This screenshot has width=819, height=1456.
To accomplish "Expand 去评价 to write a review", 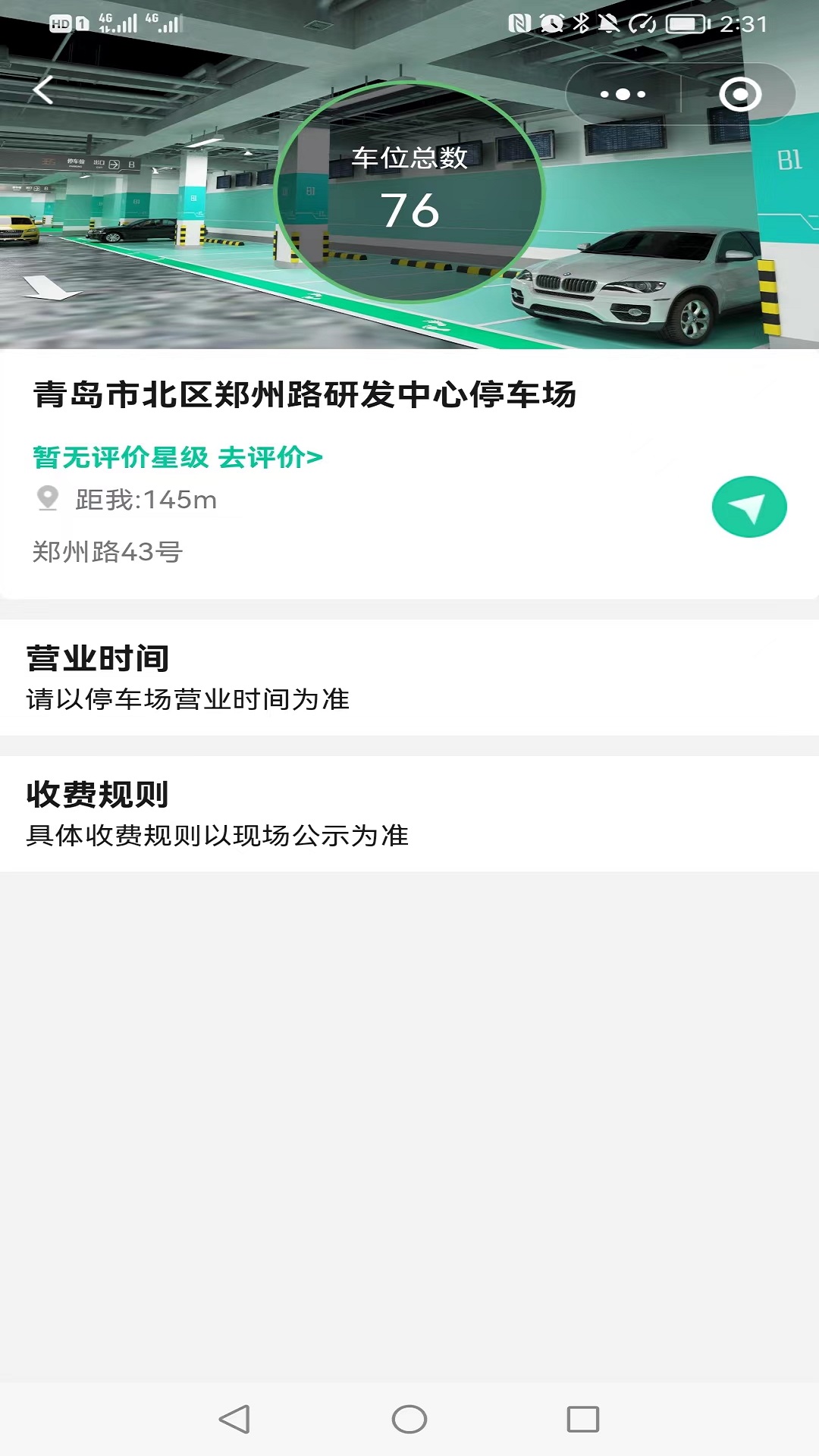I will pyautogui.click(x=273, y=457).
